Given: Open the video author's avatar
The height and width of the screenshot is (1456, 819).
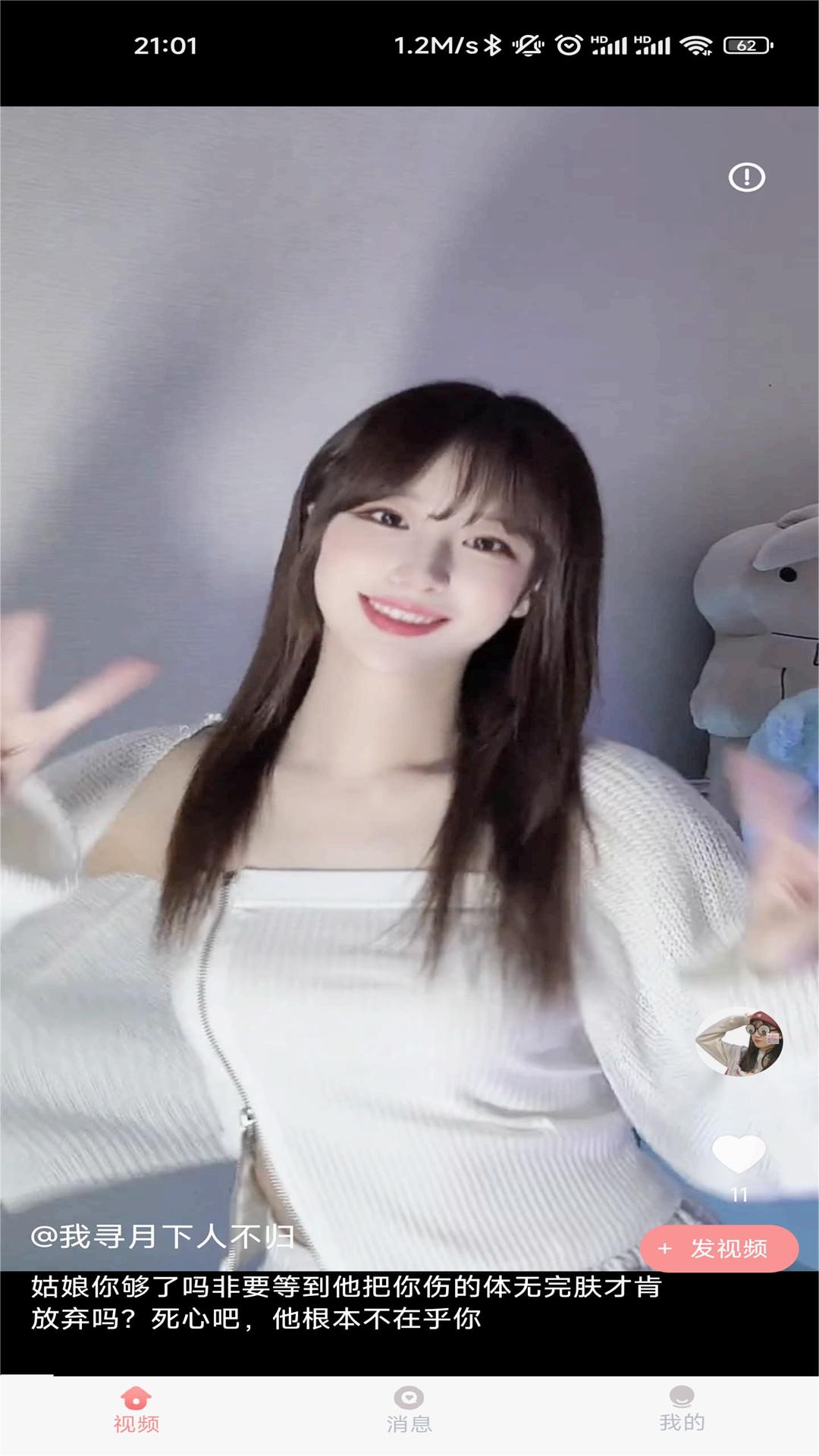Looking at the screenshot, I should tap(739, 1041).
